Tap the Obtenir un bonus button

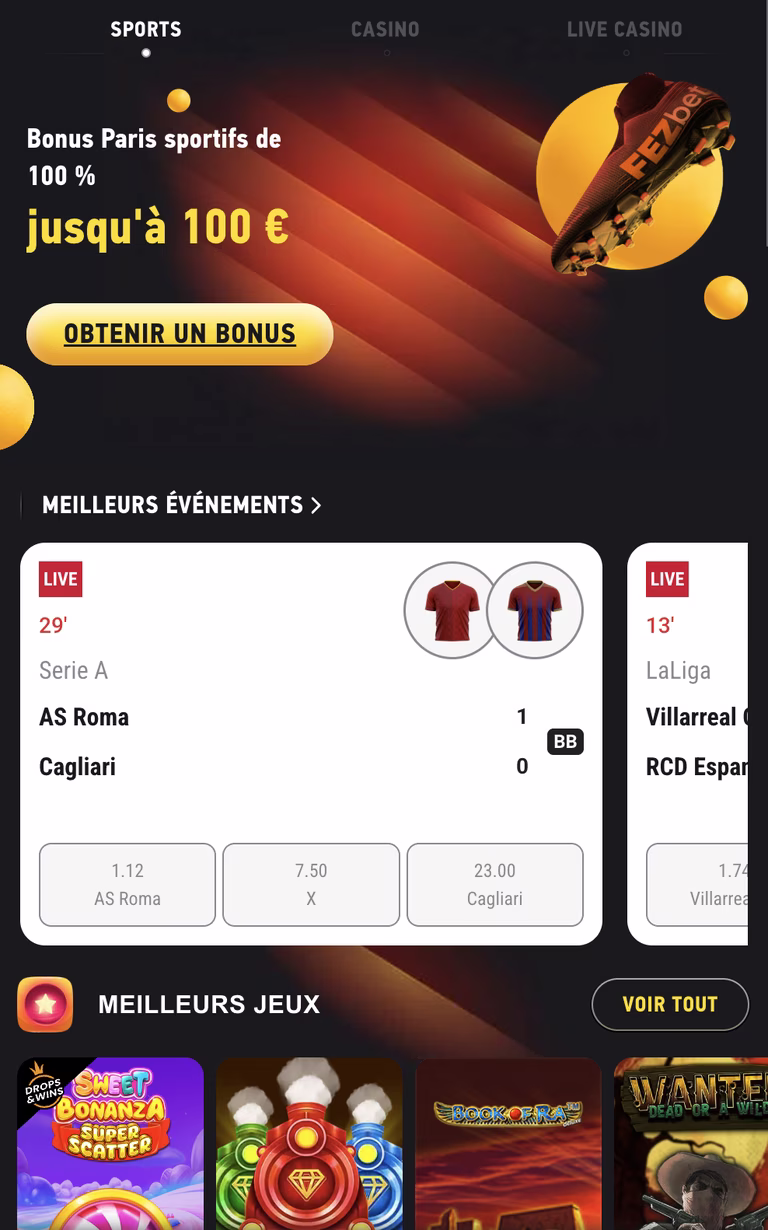(180, 334)
